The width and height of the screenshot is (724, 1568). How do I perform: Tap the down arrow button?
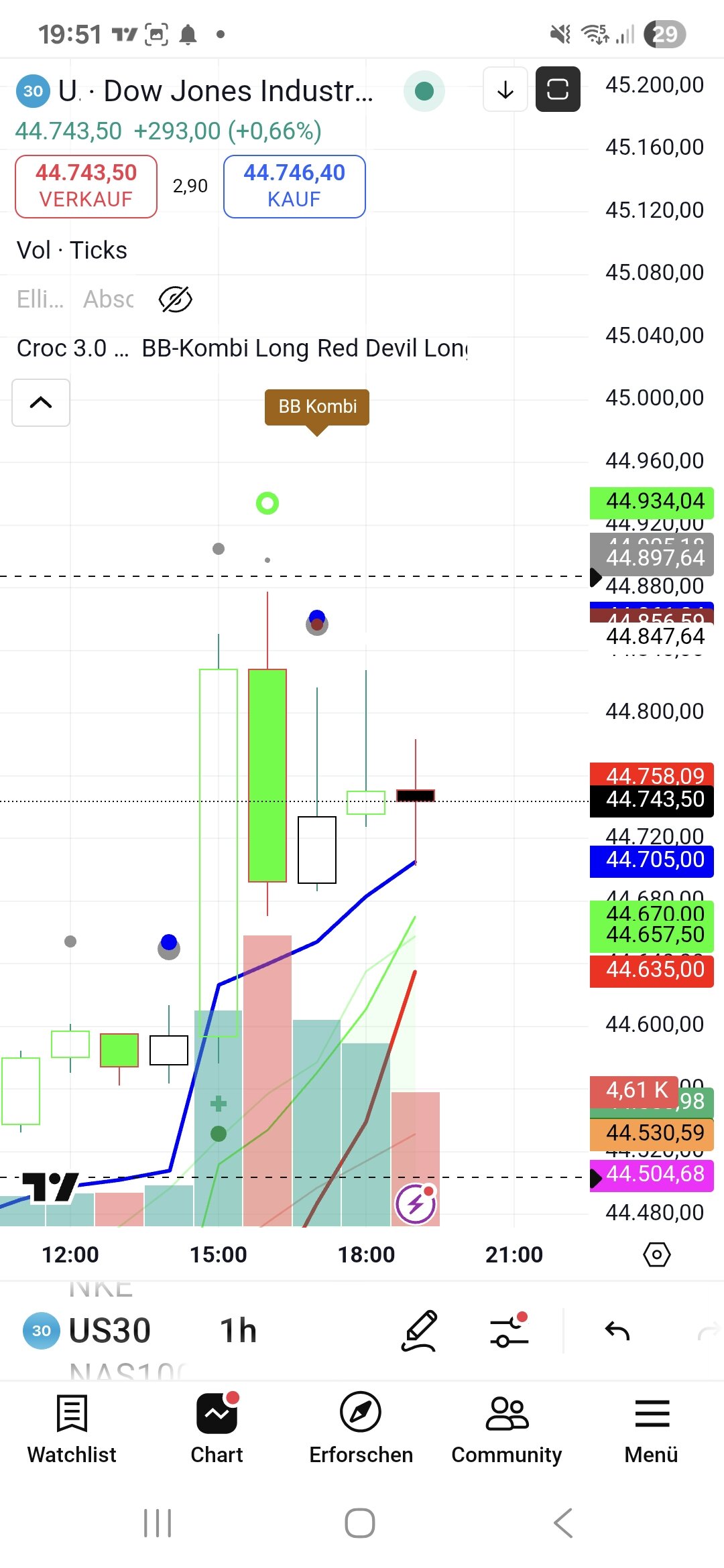[505, 90]
